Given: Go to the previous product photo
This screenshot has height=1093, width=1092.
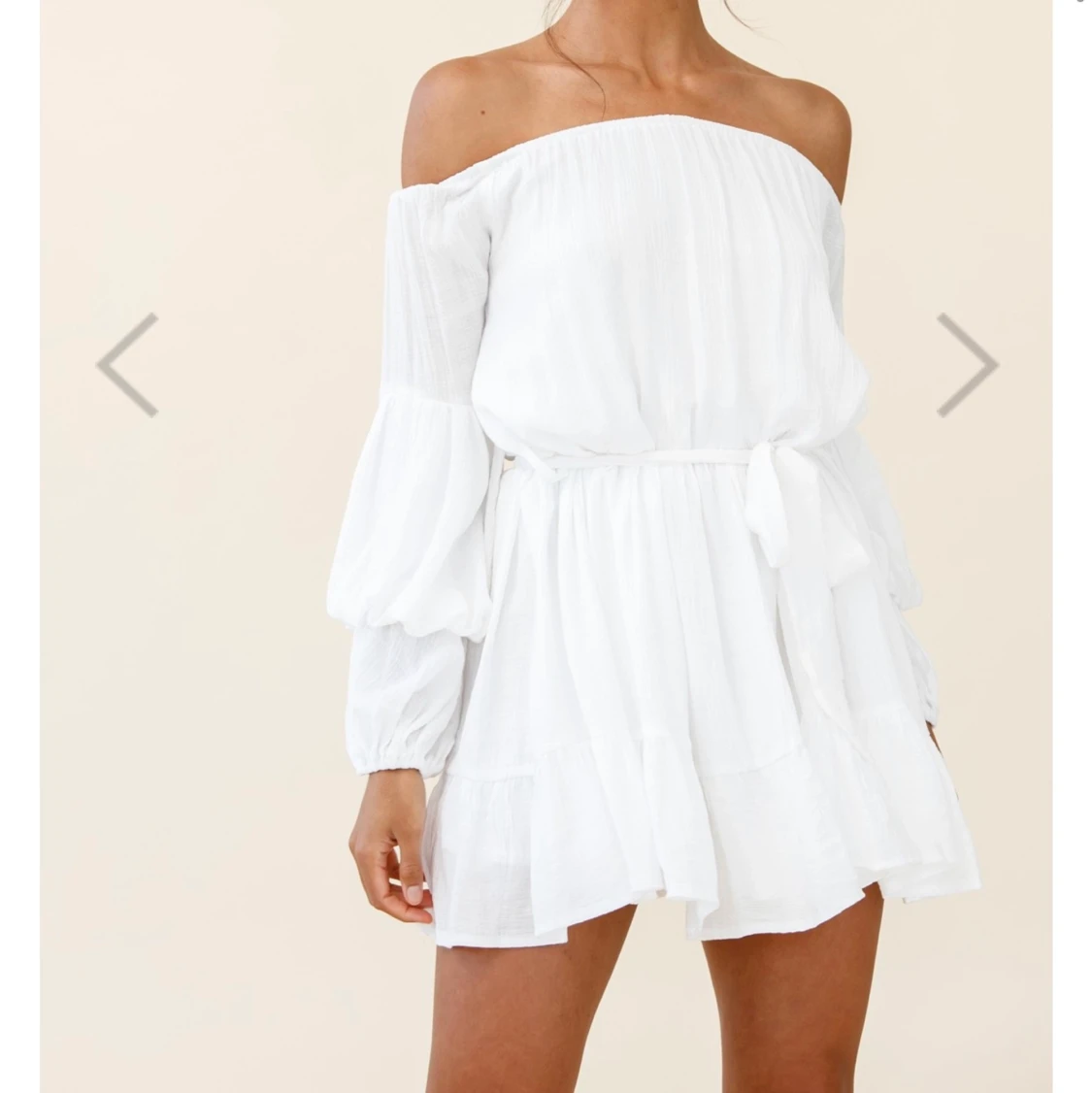Looking at the screenshot, I should [x=127, y=365].
